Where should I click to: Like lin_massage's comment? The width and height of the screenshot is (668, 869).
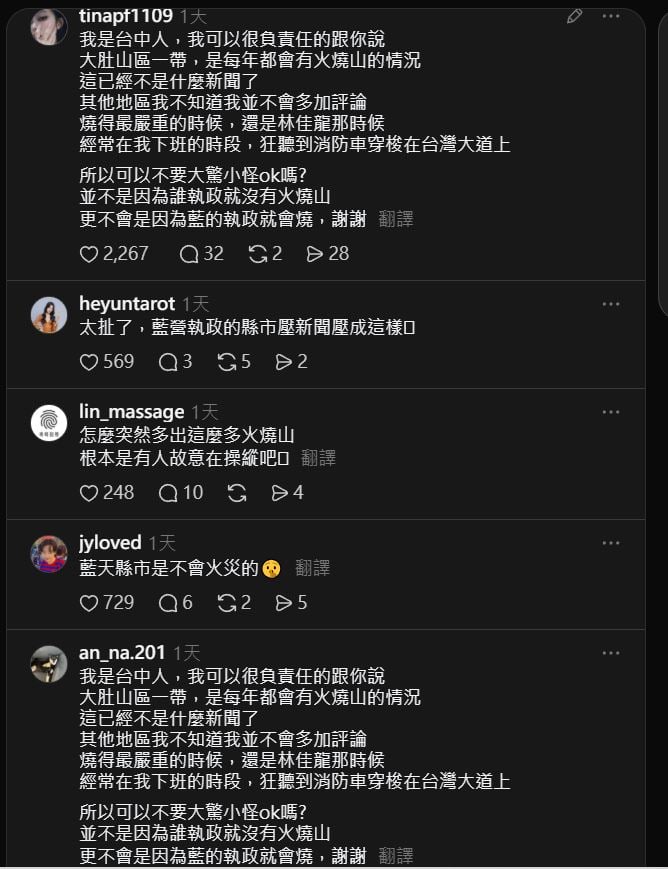click(x=89, y=493)
